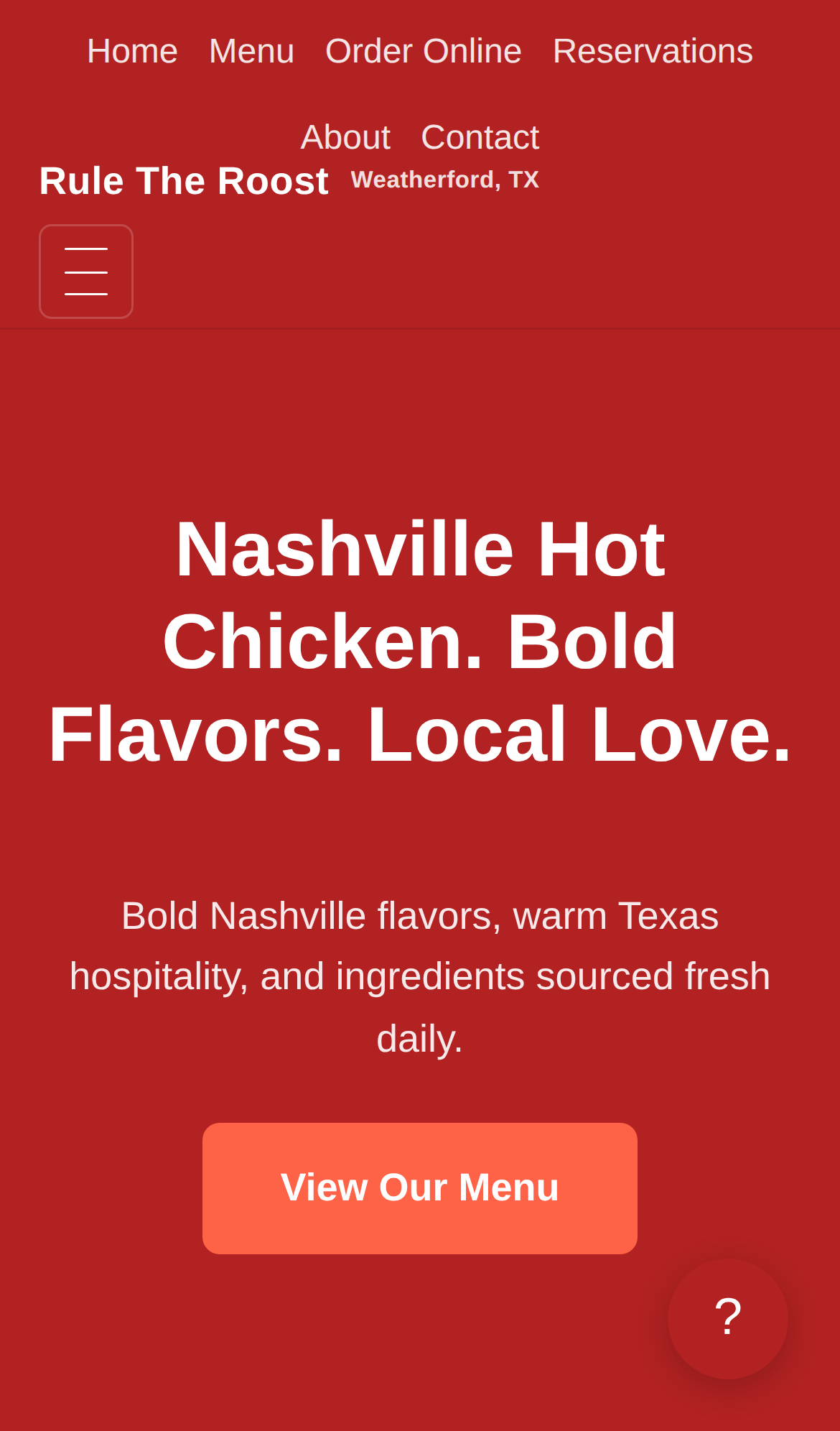Open the Contact page
Screen dimensions: 840x1431
coord(480,137)
